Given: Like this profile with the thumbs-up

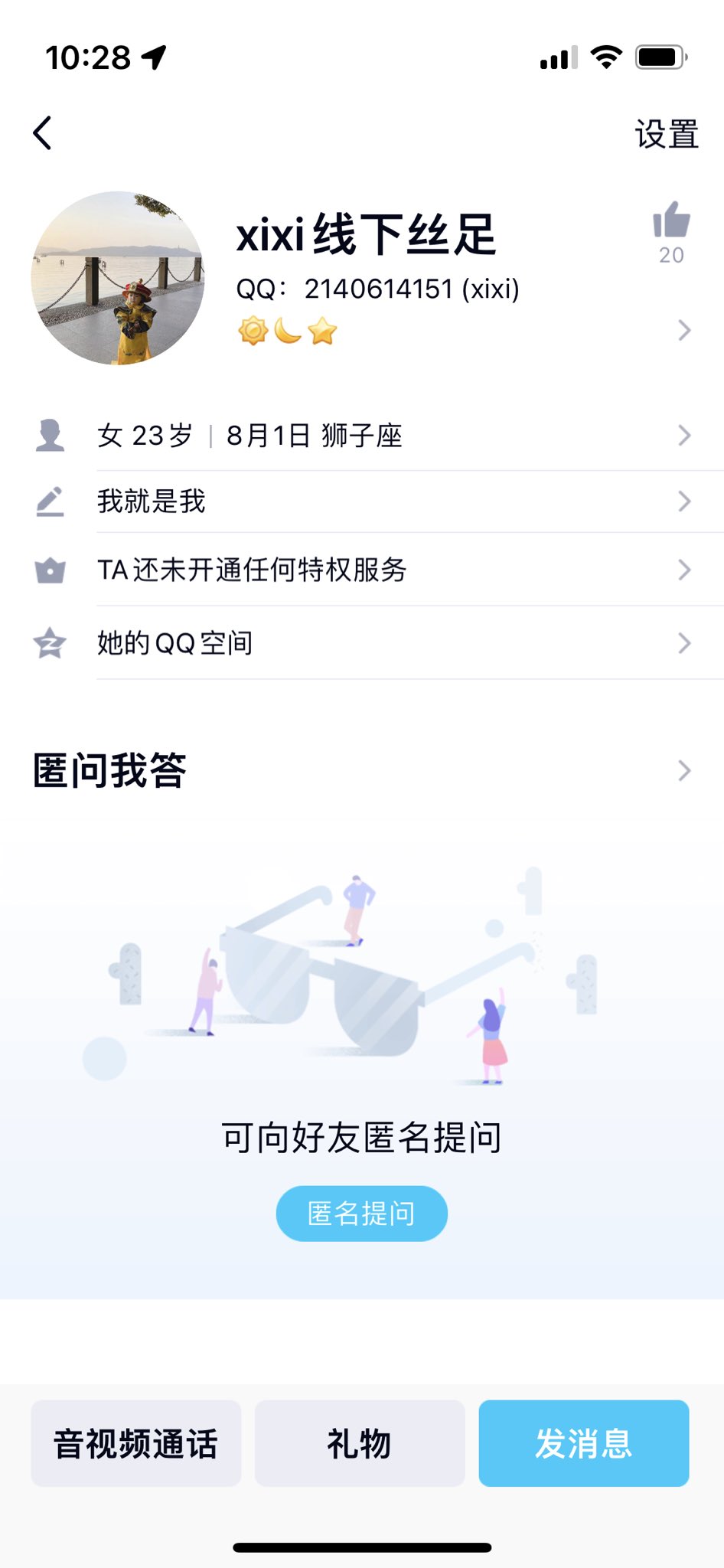Looking at the screenshot, I should 671,222.
